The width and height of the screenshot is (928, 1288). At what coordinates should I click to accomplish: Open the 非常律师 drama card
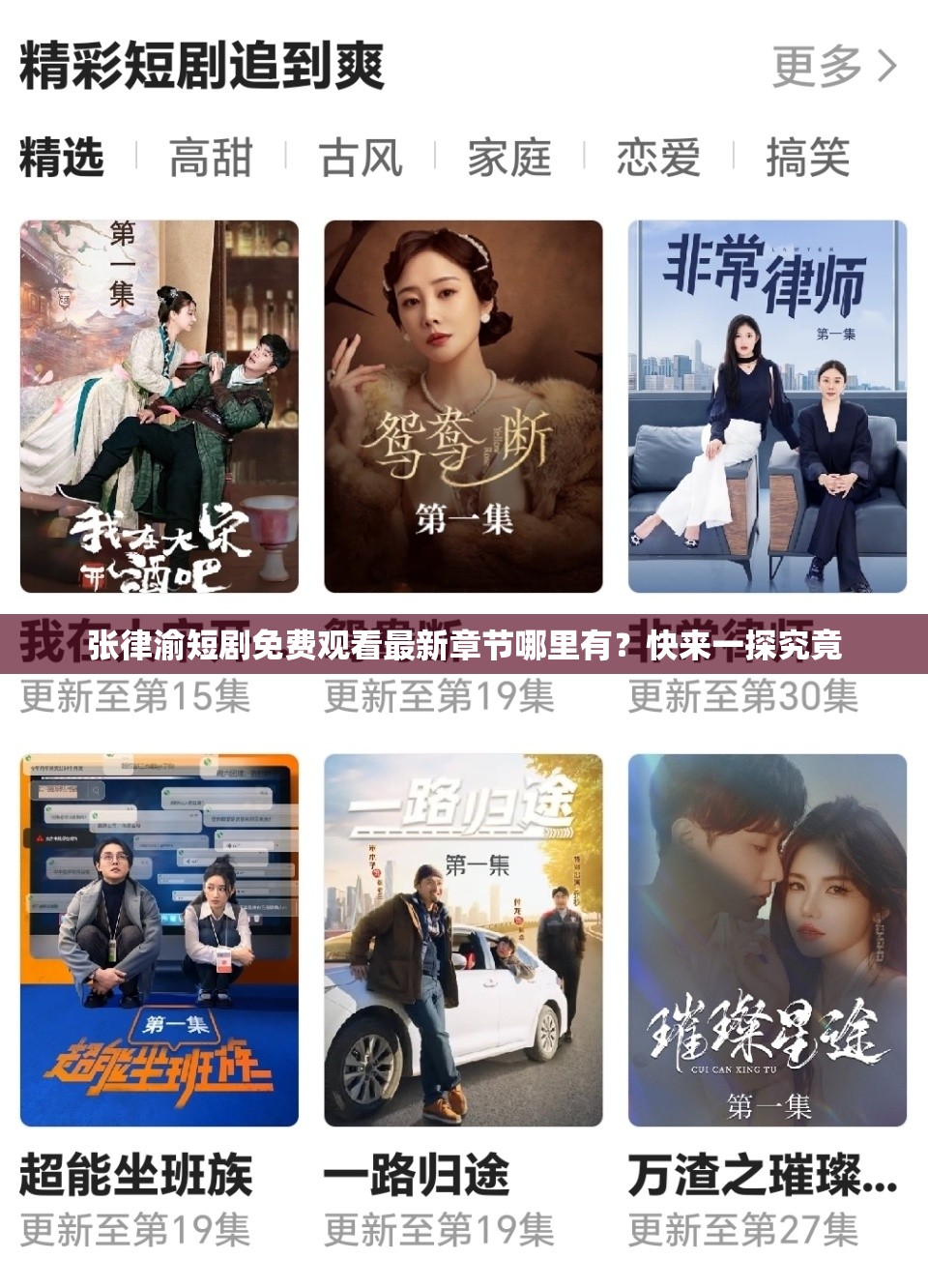(x=768, y=406)
